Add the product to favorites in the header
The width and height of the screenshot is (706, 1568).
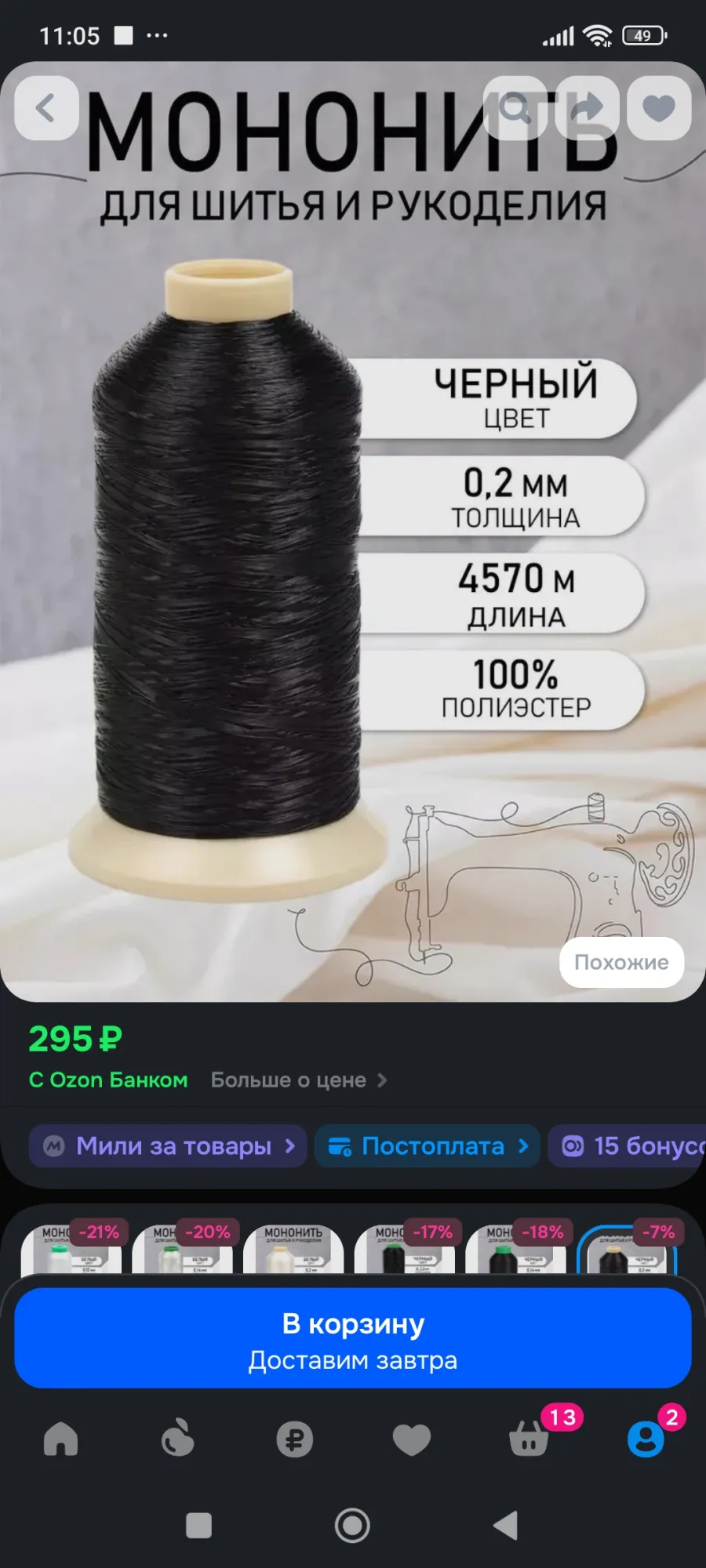pyautogui.click(x=658, y=108)
